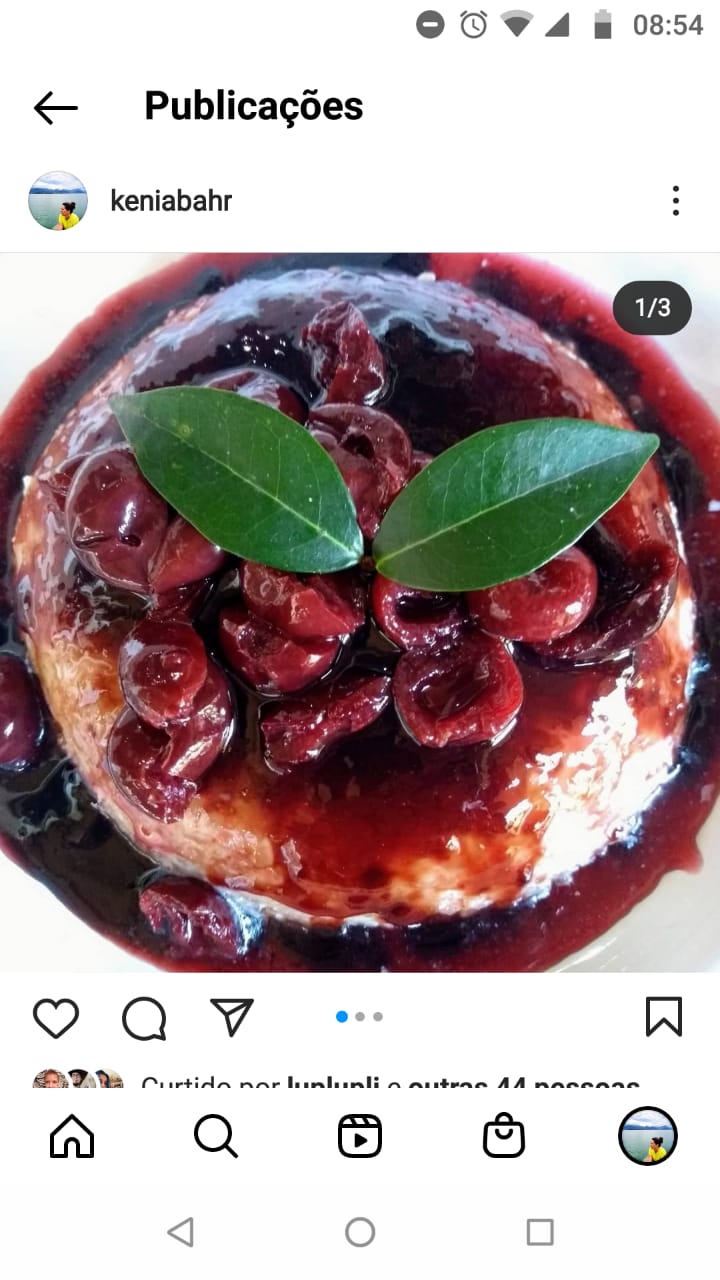
Task: Go back using the top arrow
Action: pyautogui.click(x=55, y=107)
